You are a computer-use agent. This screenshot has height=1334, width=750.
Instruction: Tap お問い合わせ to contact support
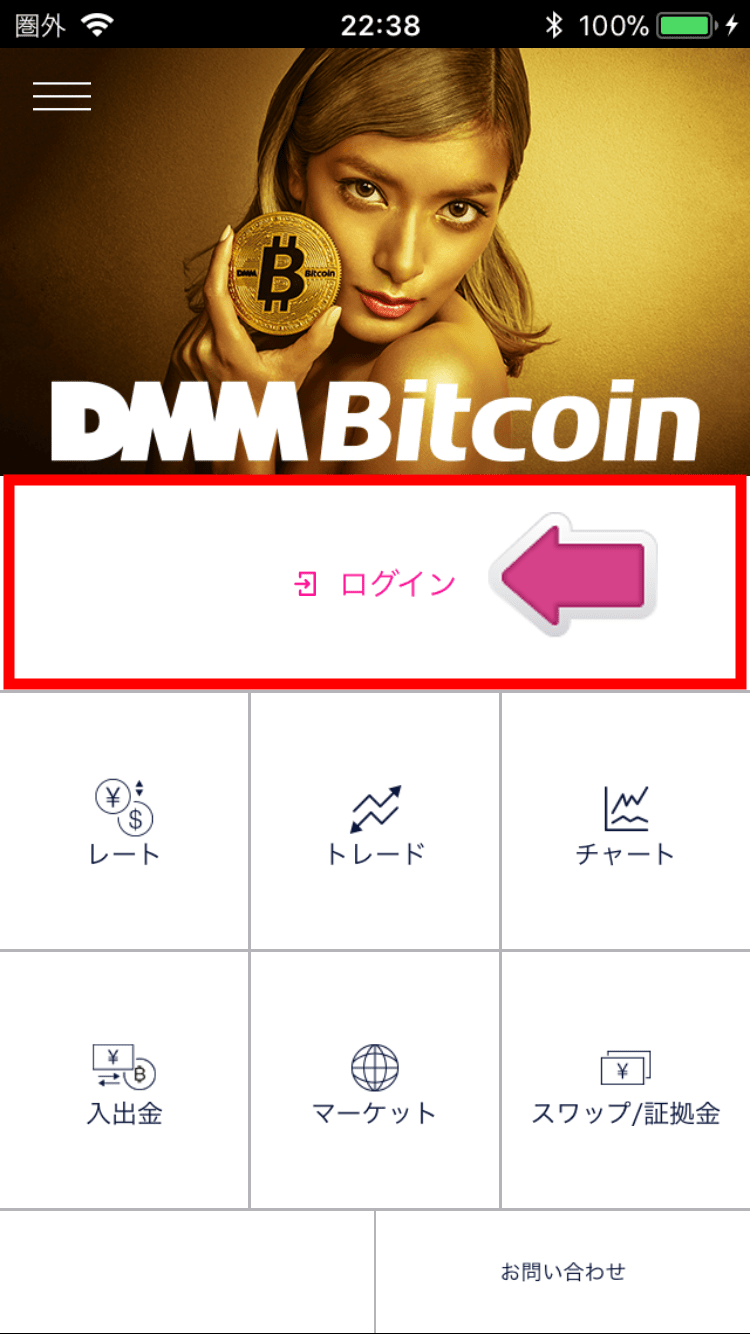click(563, 1272)
